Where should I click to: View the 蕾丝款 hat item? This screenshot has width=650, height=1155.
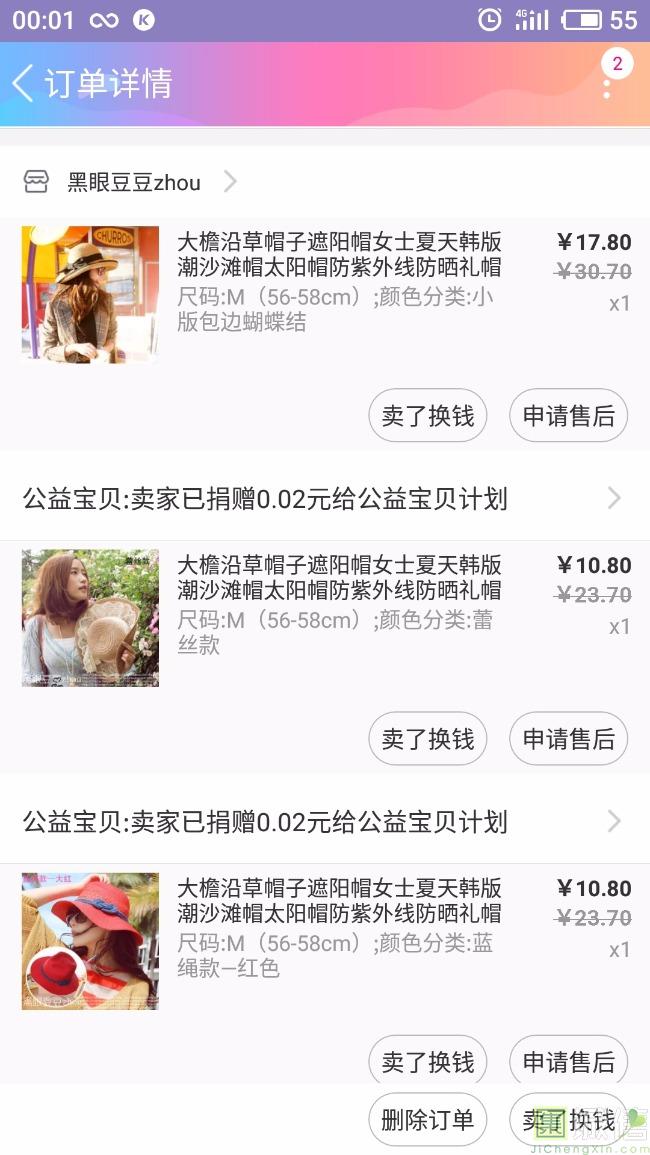pos(338,605)
